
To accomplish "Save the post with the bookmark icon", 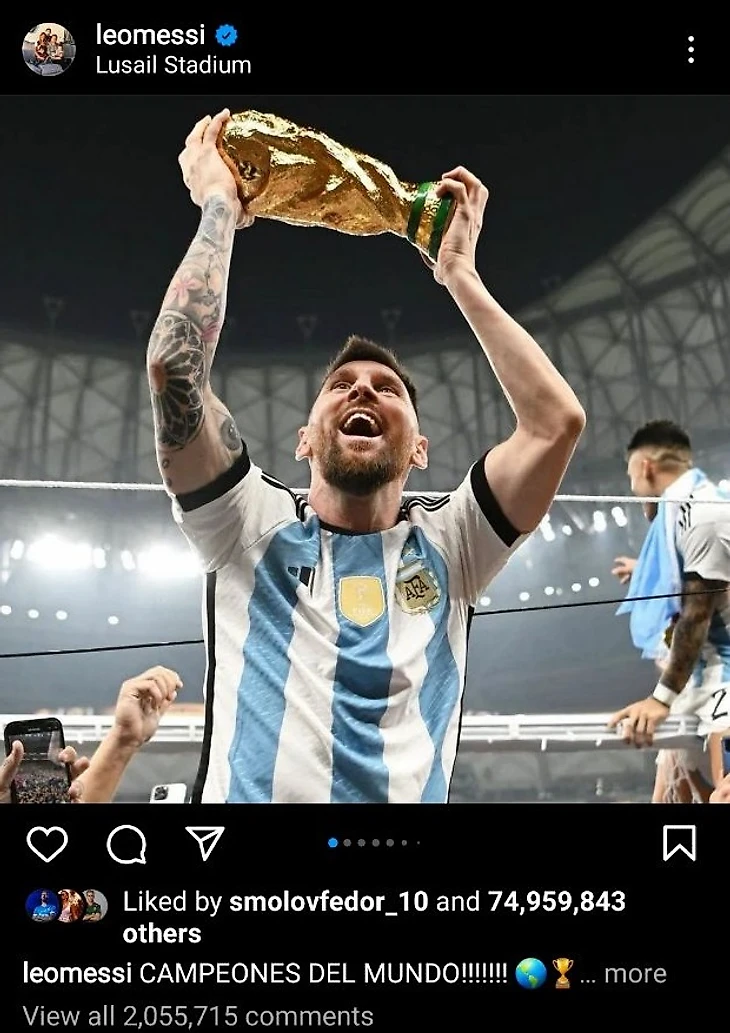I will tap(679, 843).
